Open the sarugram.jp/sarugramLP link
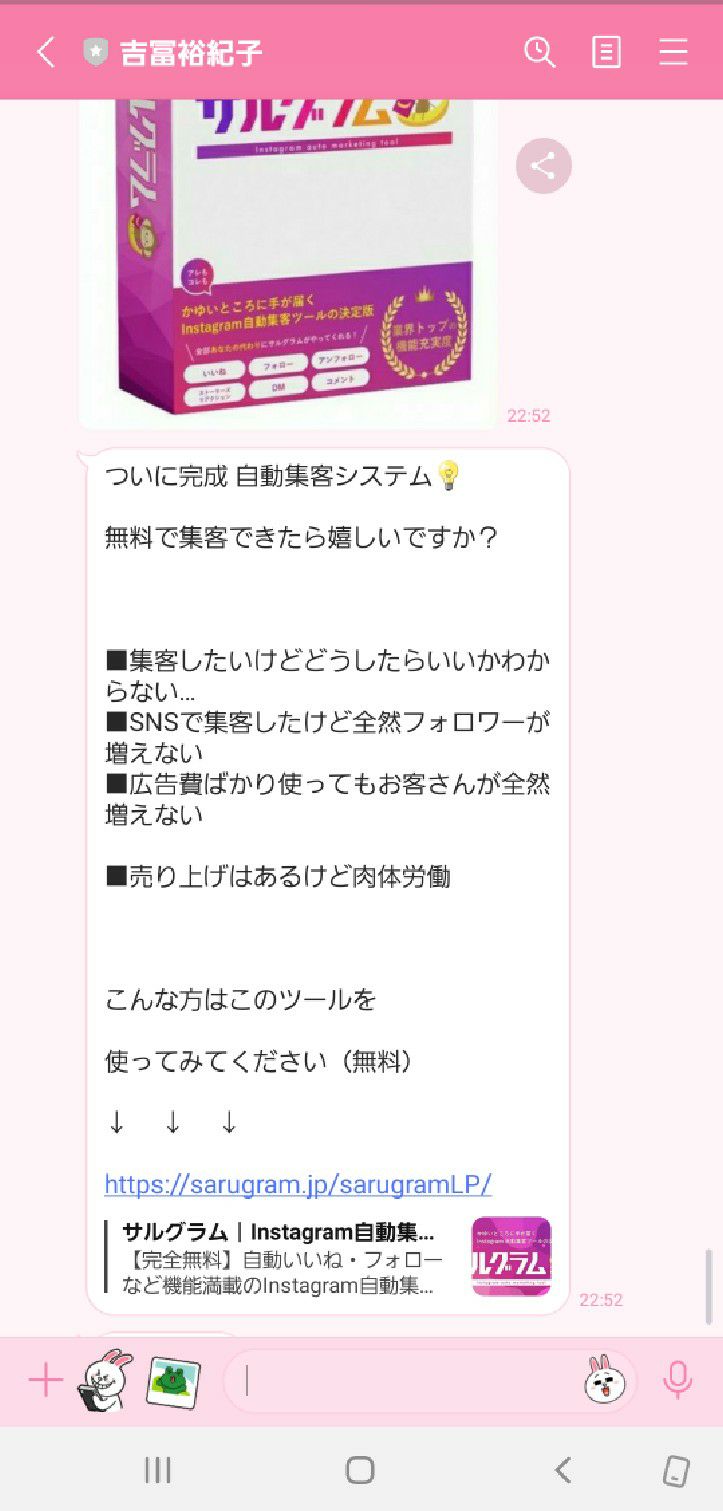The width and height of the screenshot is (723, 1511). 298,1185
